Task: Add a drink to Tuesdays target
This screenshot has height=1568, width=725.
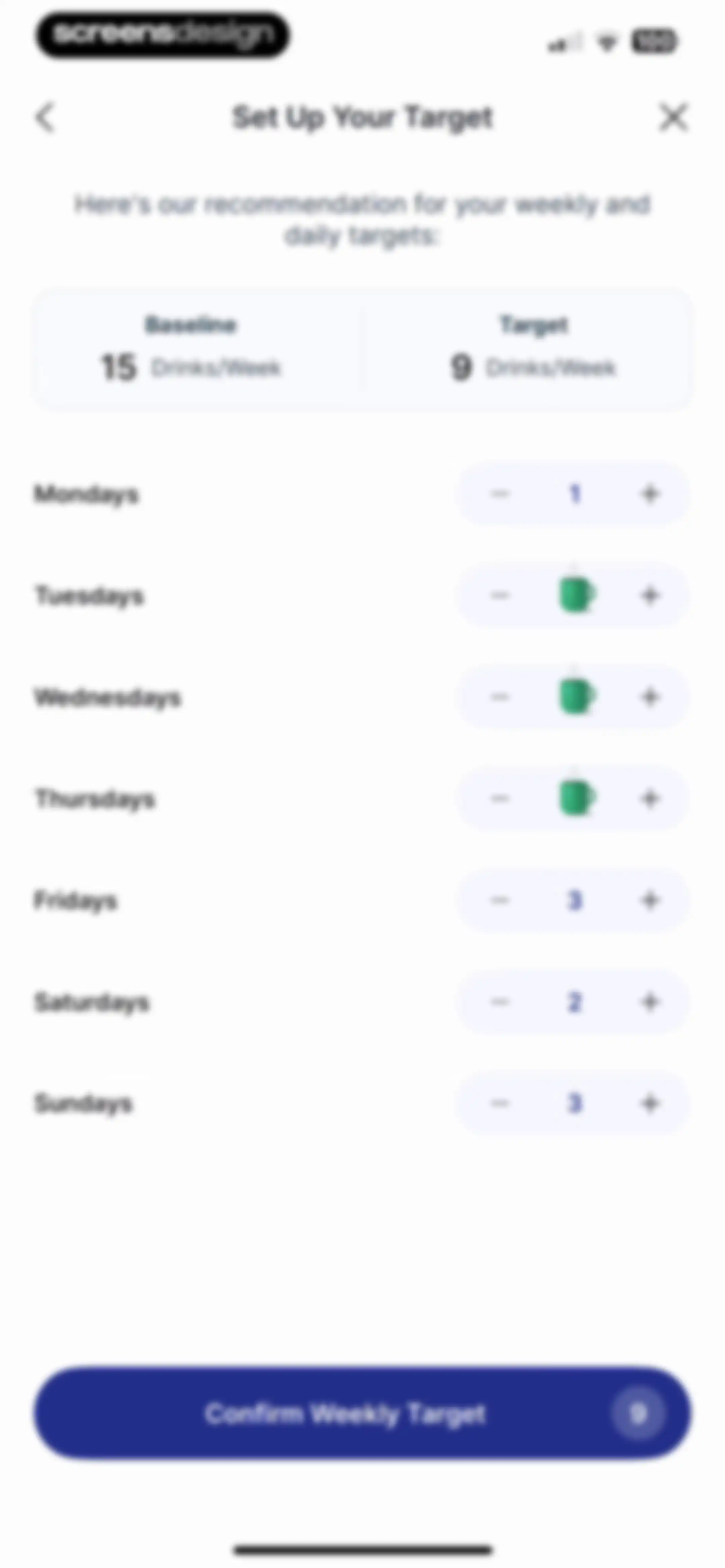Action: [650, 595]
